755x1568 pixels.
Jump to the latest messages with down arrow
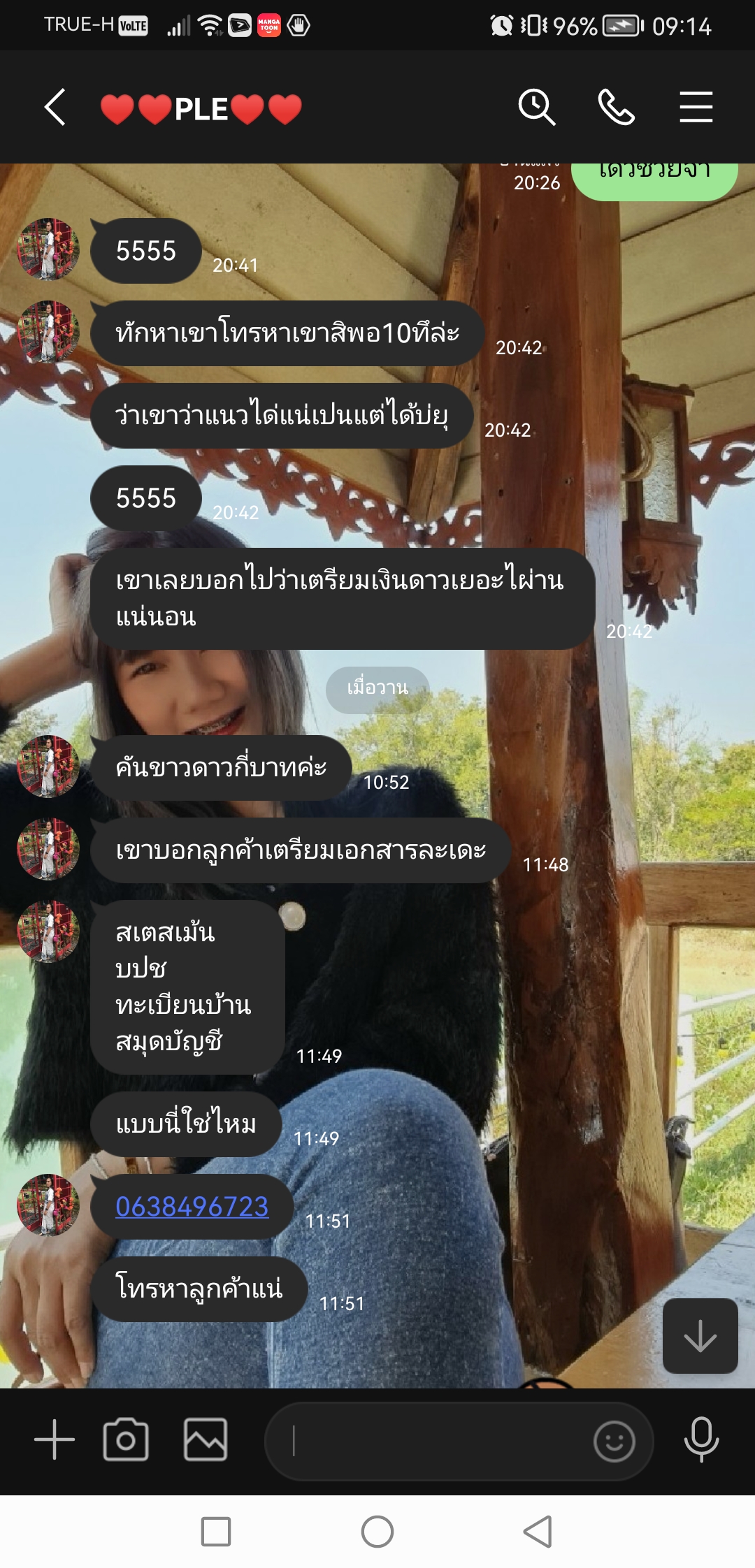[x=700, y=1337]
